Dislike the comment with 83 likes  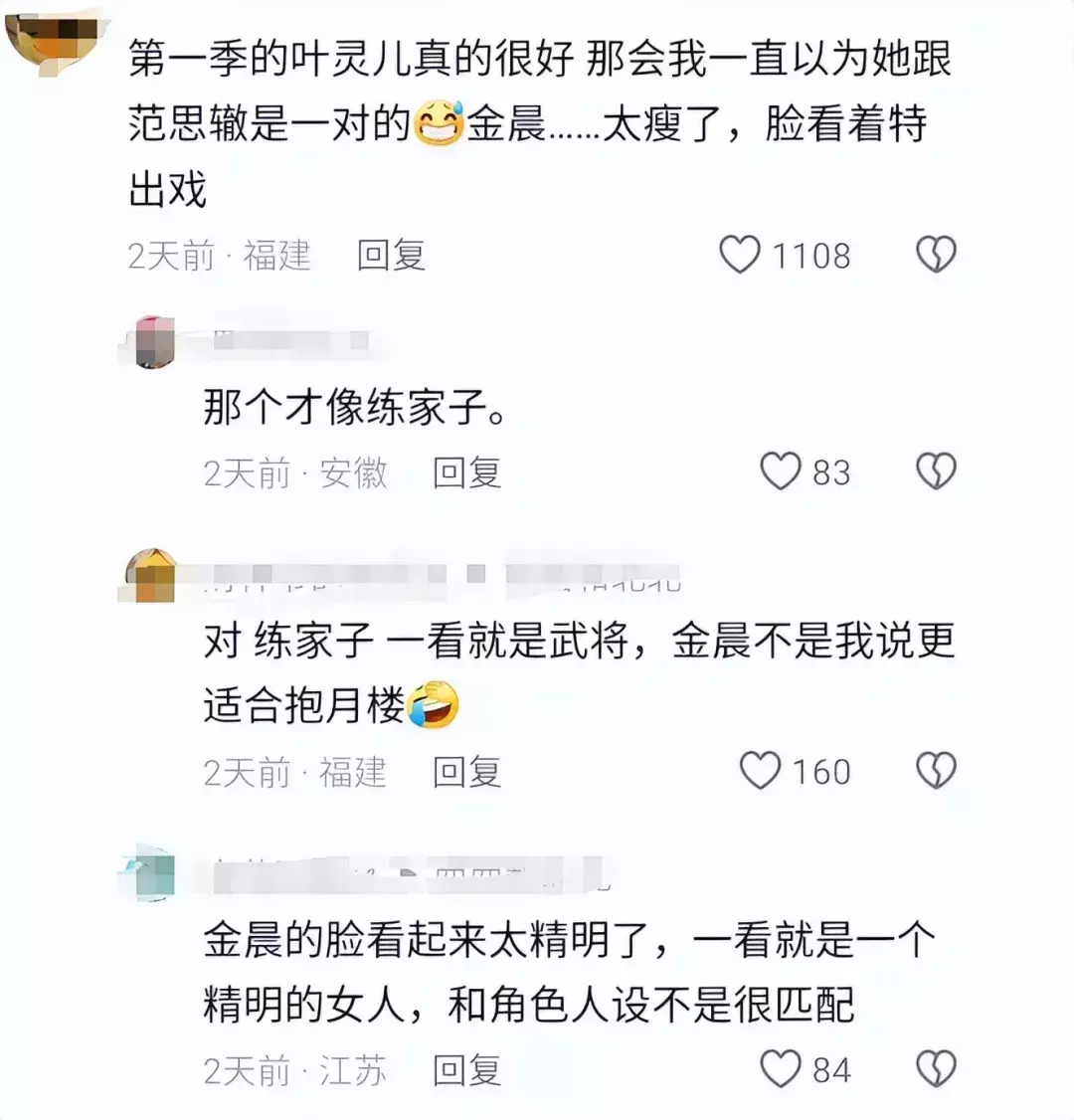pyautogui.click(x=935, y=471)
